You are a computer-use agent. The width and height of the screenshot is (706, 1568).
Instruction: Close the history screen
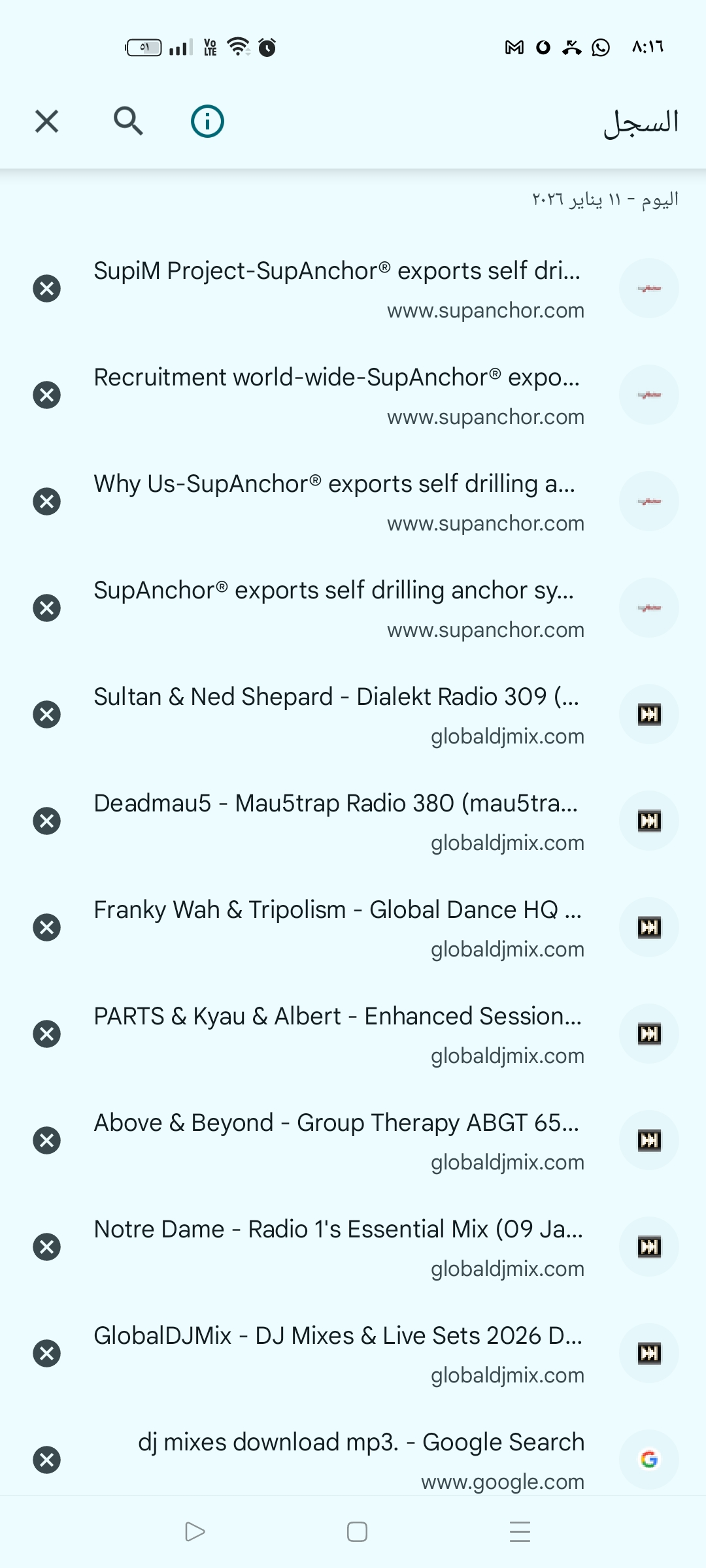coord(46,122)
